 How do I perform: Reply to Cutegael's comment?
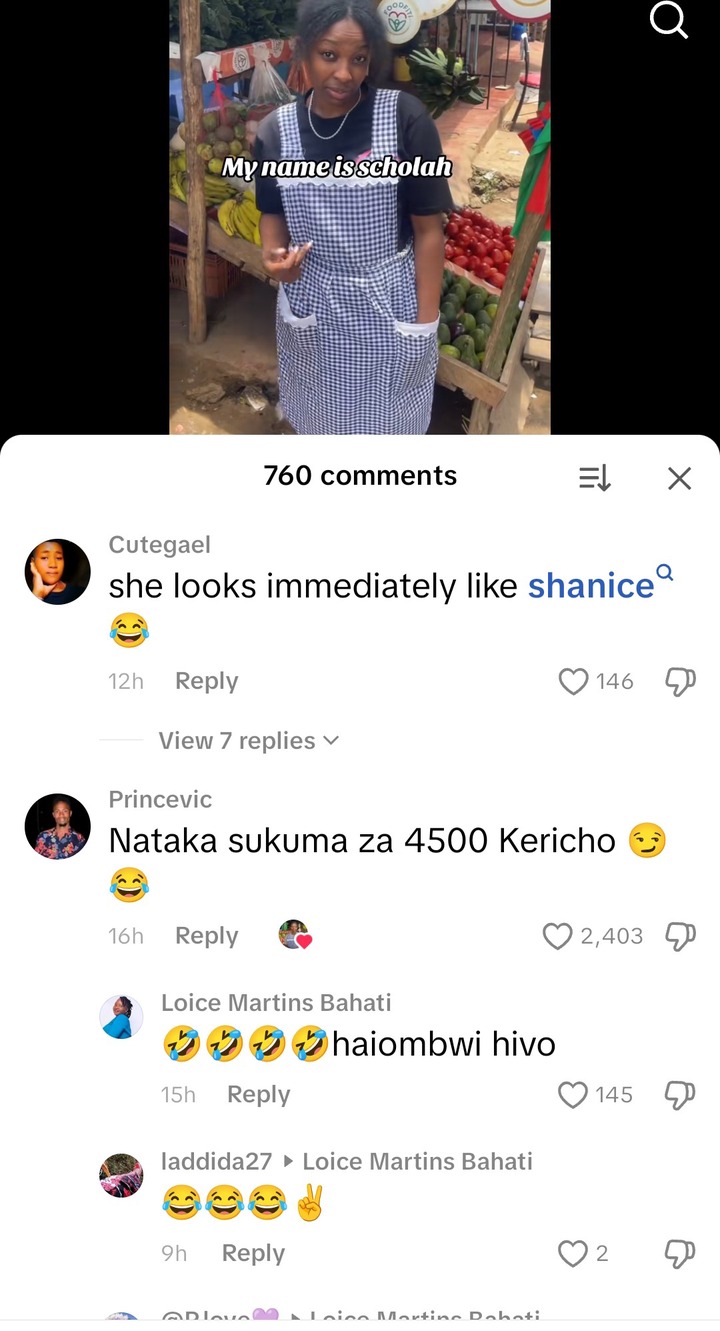206,681
